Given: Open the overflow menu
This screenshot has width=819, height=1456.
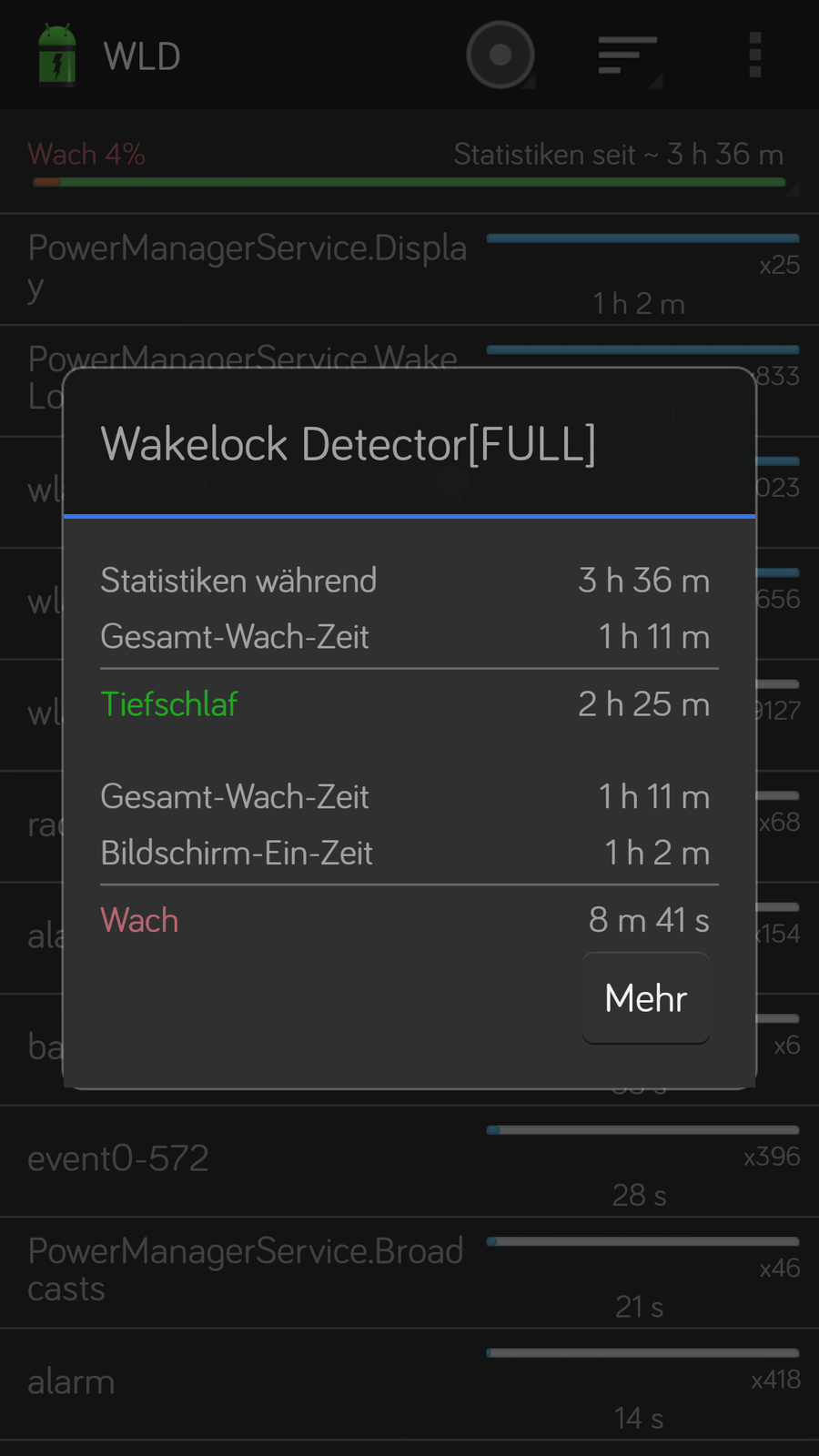Looking at the screenshot, I should click(x=754, y=56).
